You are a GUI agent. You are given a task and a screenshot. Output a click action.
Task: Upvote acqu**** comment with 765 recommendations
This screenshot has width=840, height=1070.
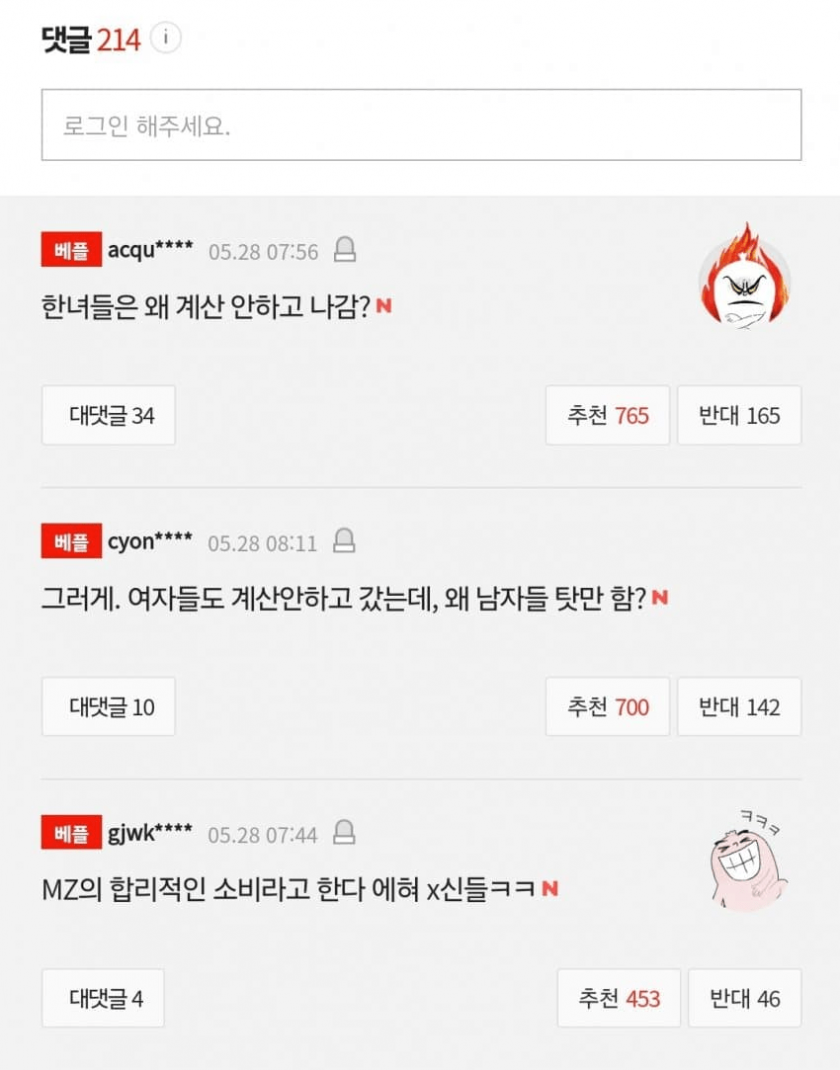(x=608, y=415)
